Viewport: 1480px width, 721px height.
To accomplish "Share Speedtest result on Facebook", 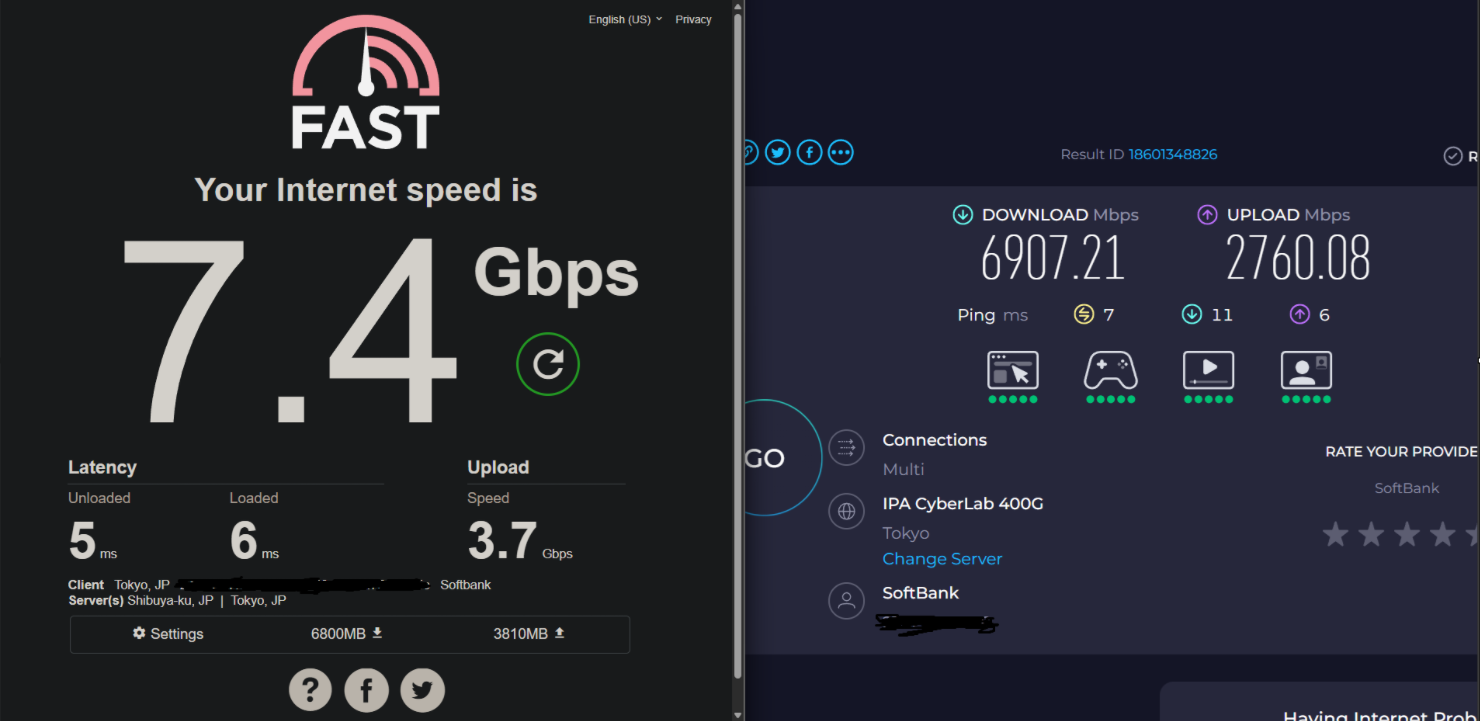I will pos(809,153).
